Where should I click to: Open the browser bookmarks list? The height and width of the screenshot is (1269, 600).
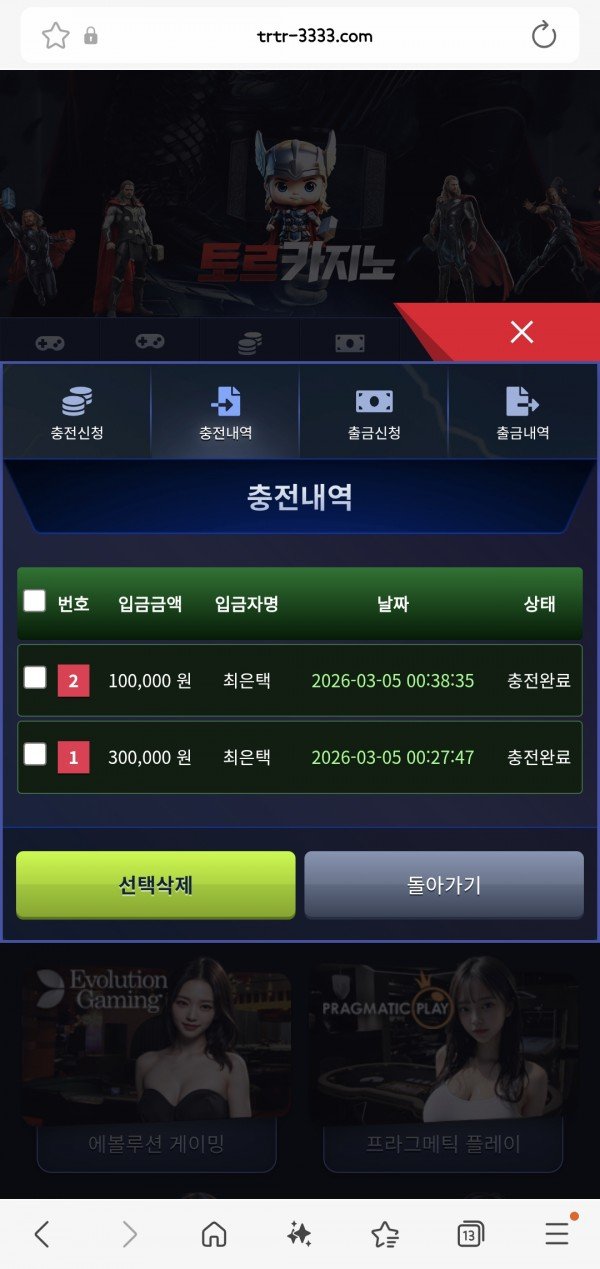click(384, 1235)
